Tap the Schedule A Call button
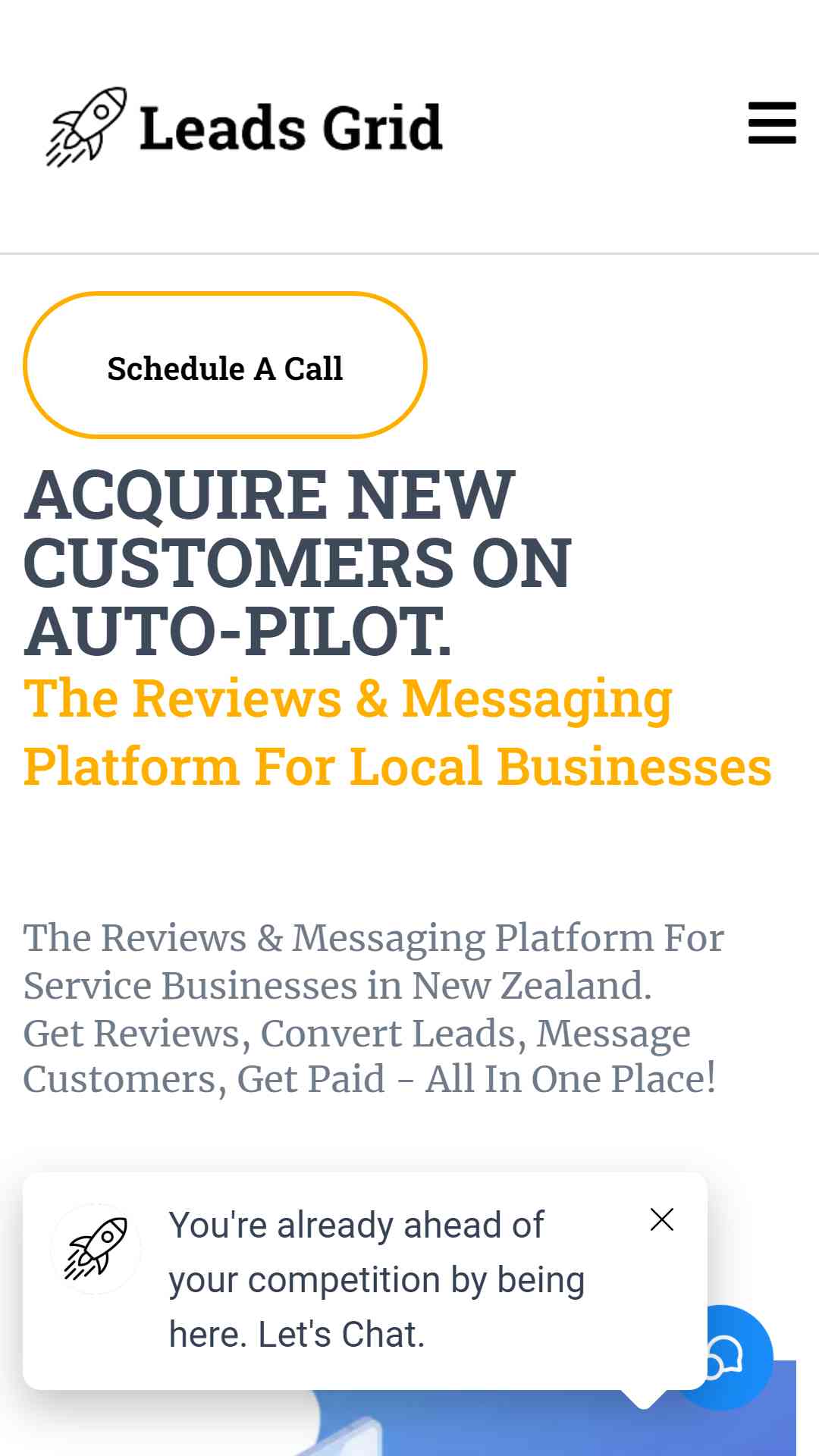This screenshot has height=1456, width=819. [x=225, y=365]
